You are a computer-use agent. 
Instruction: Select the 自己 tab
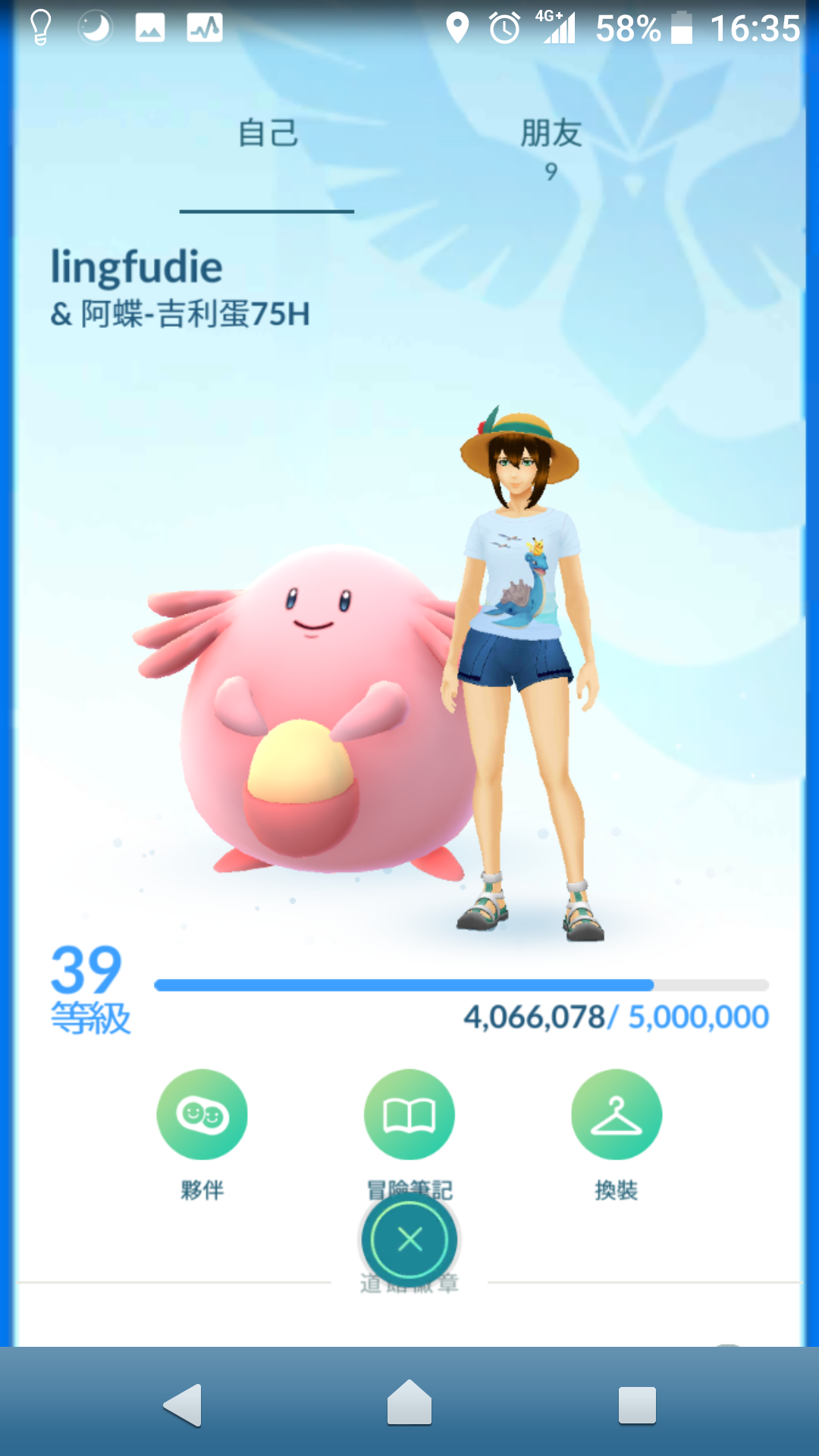(268, 135)
